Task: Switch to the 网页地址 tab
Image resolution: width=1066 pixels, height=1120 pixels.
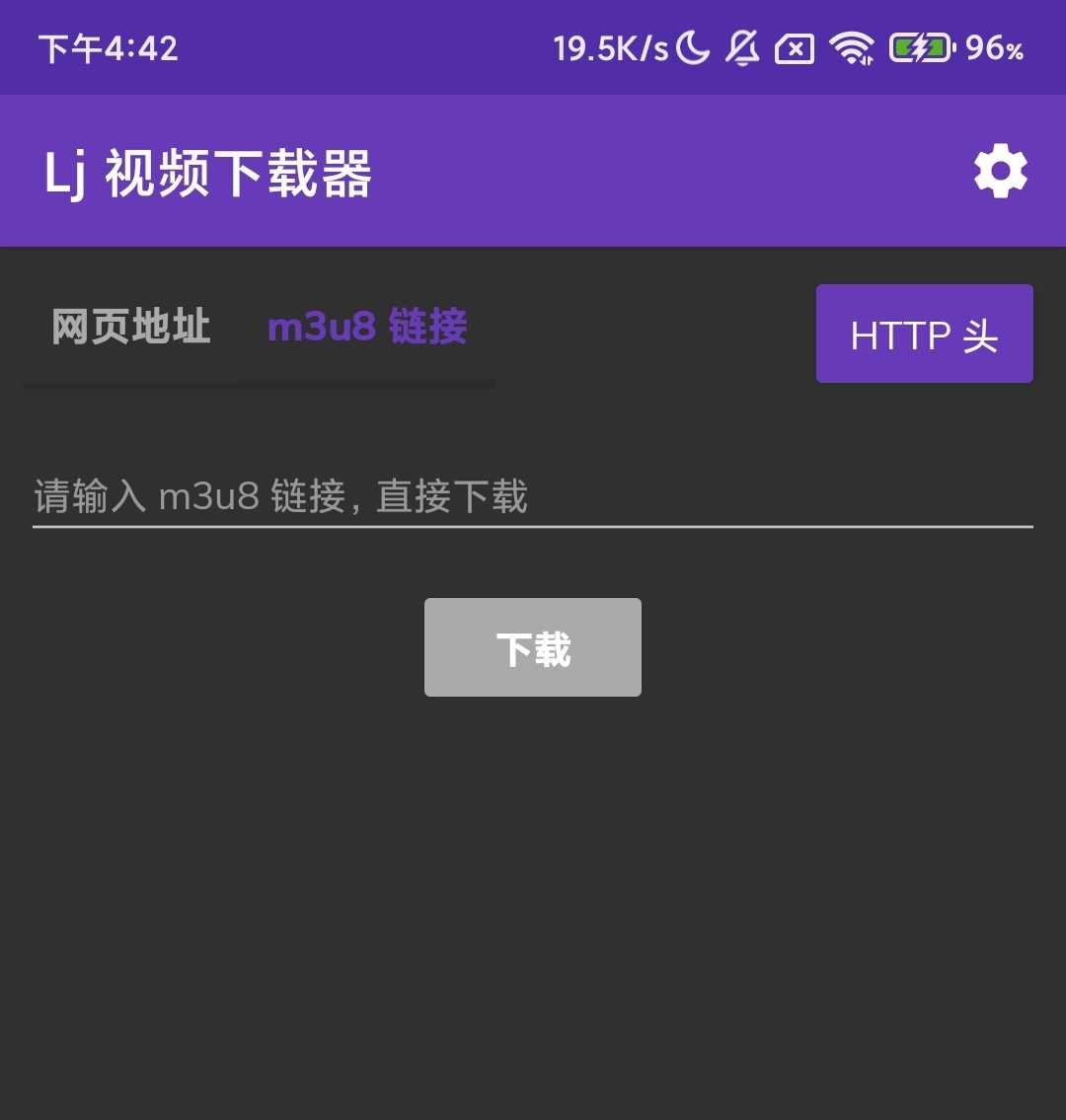Action: click(130, 328)
